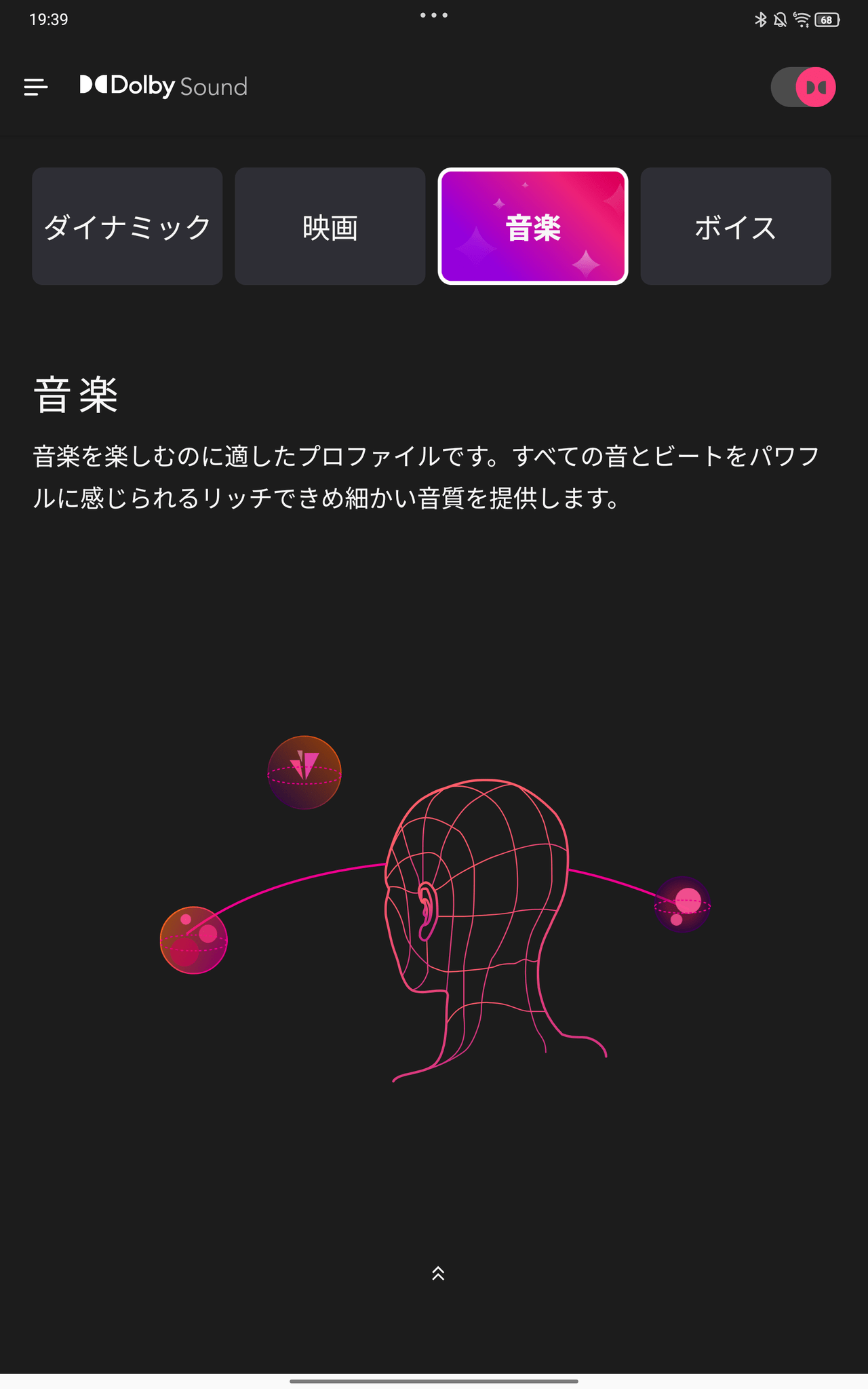Viewport: 868px width, 1389px height.
Task: Open the hamburger drawer menu
Action: 36,87
